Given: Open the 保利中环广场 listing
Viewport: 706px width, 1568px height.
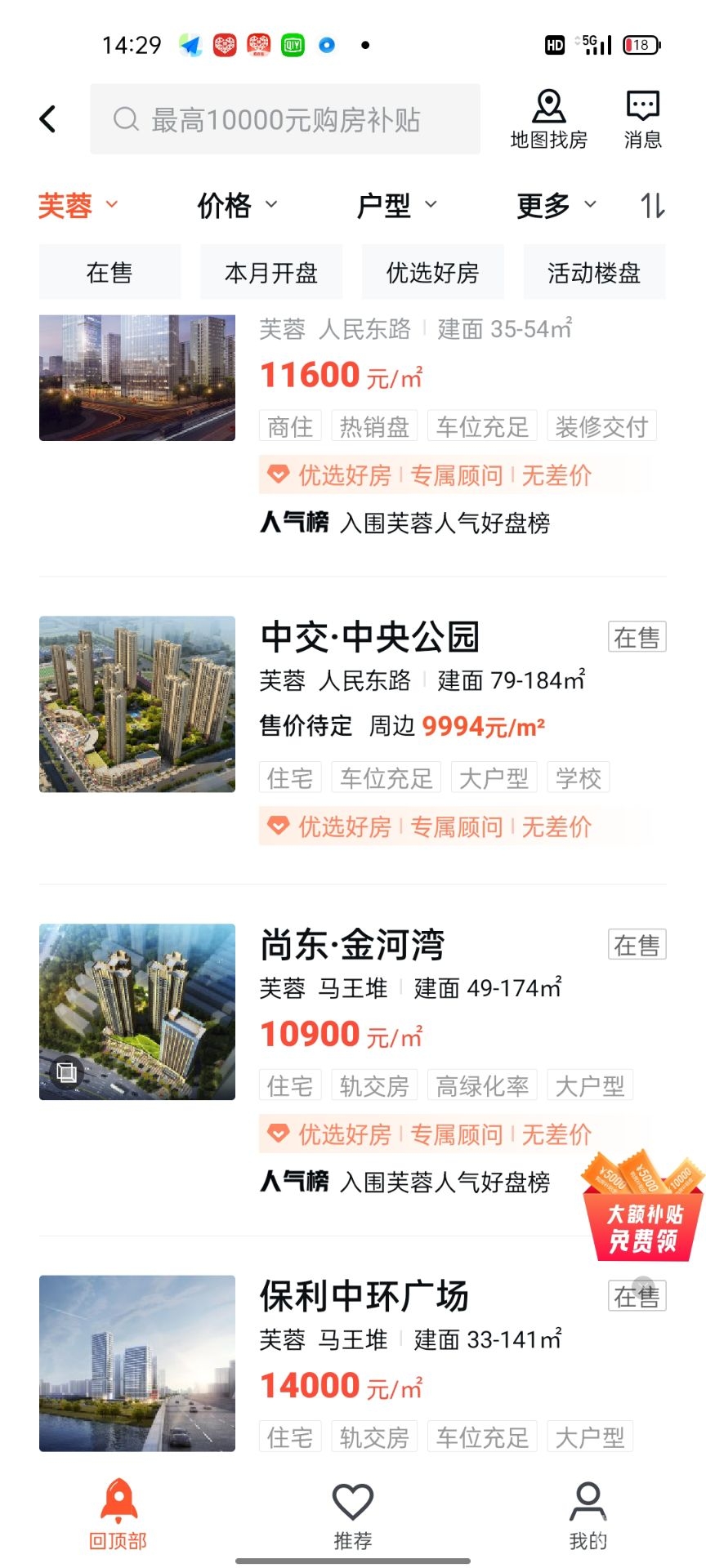Looking at the screenshot, I should click(x=364, y=1296).
